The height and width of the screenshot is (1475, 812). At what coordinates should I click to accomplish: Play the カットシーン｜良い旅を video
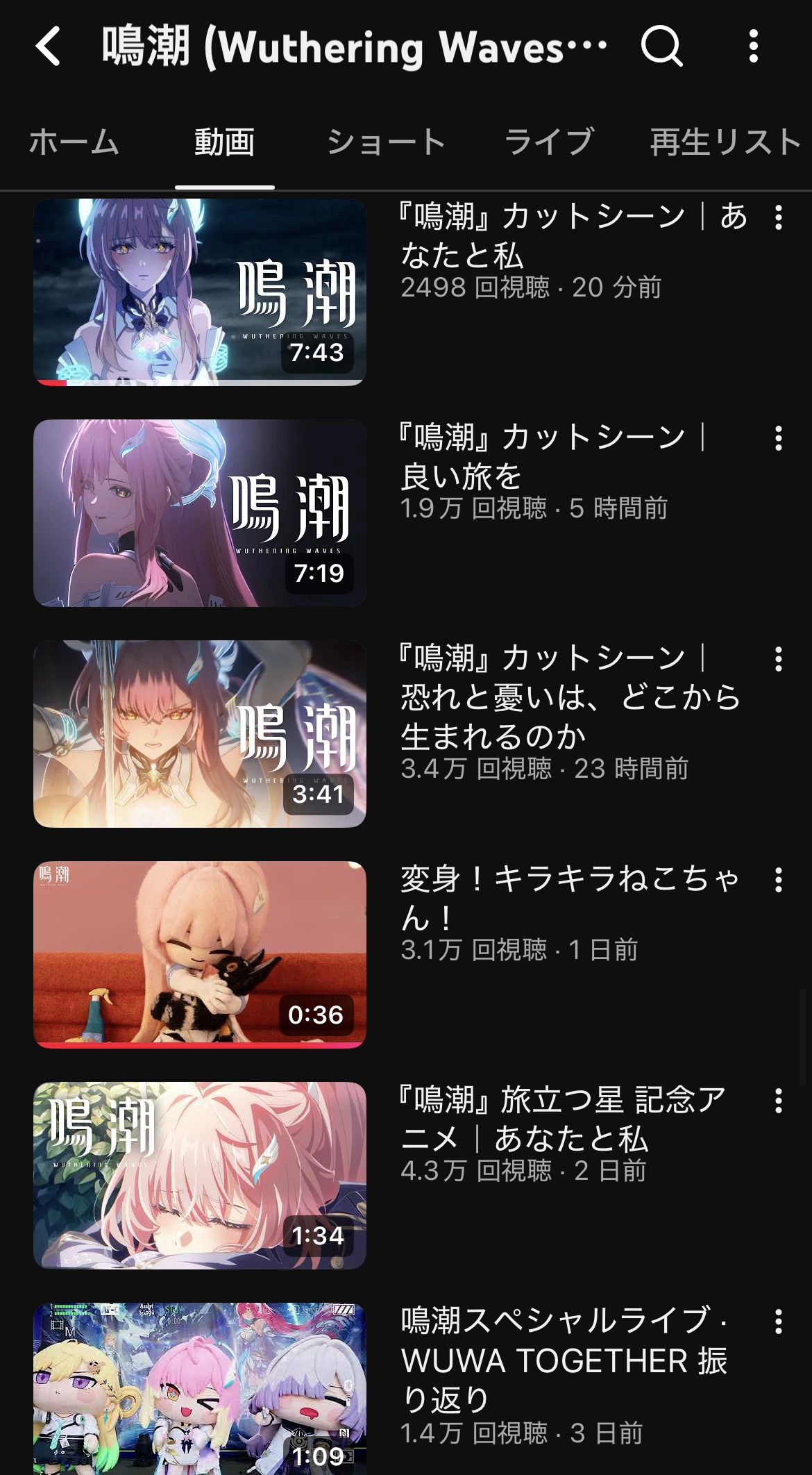[200, 513]
